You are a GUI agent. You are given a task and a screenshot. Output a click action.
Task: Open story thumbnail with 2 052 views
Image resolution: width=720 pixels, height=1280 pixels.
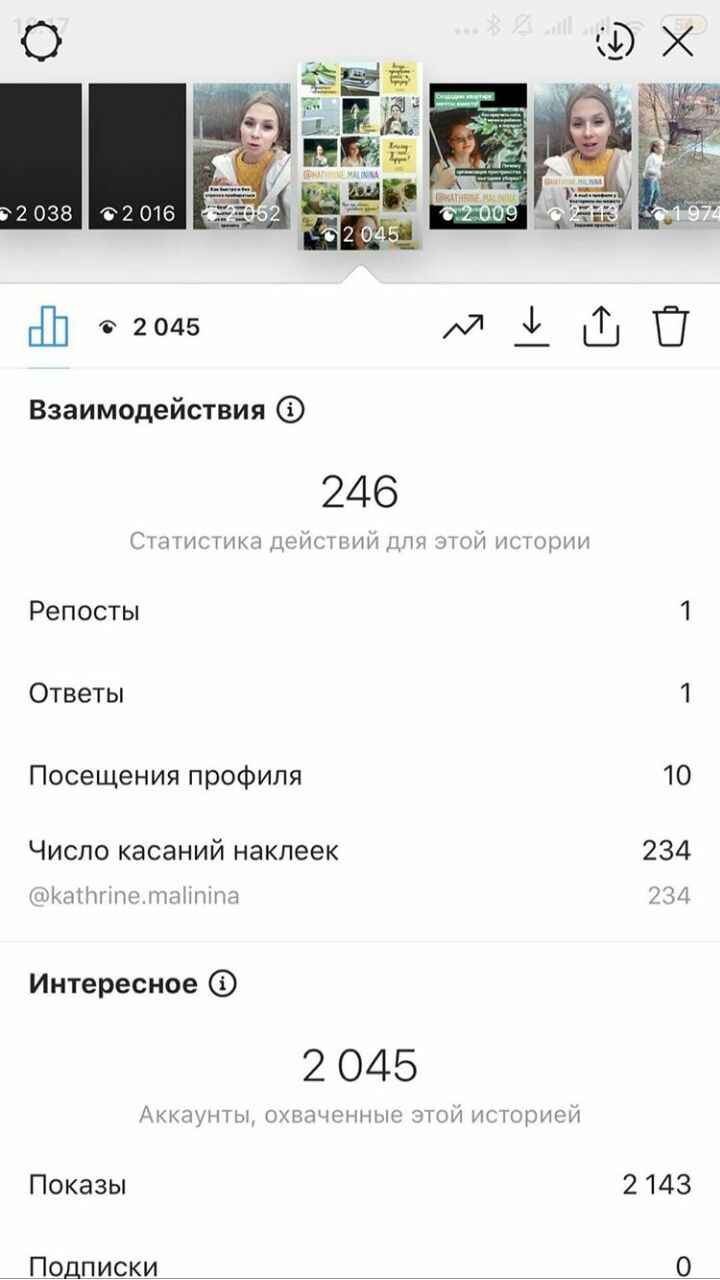(x=241, y=156)
